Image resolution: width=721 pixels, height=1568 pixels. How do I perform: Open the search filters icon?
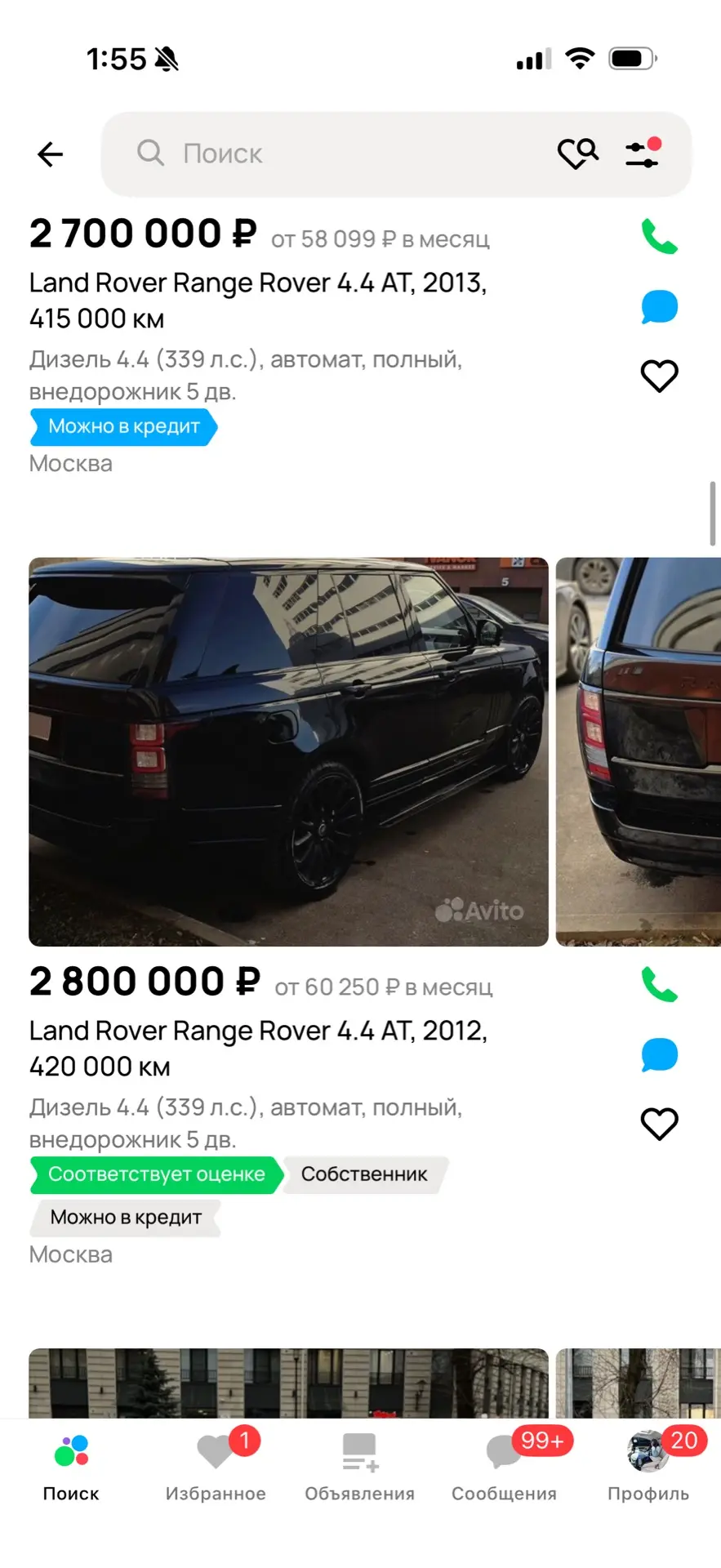pyautogui.click(x=643, y=154)
